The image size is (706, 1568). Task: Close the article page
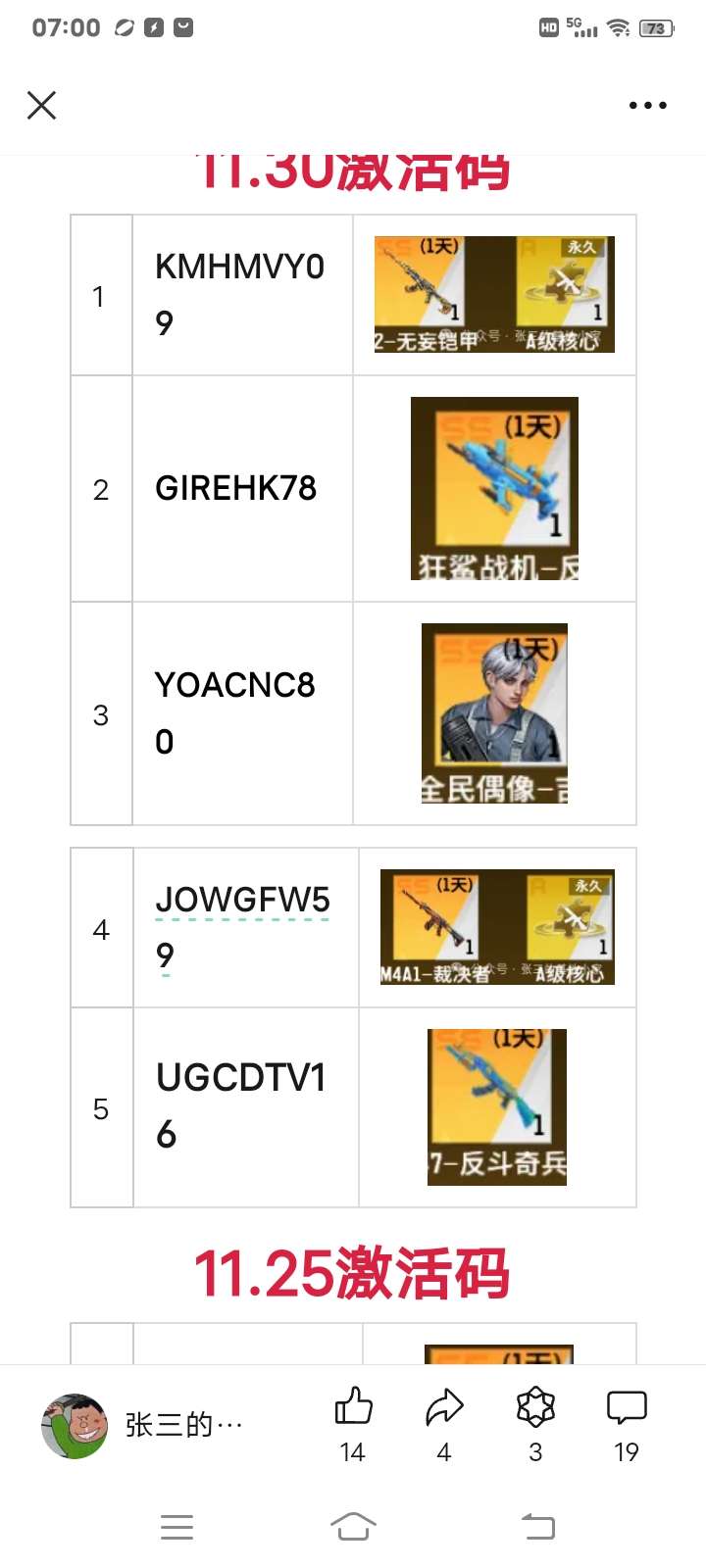tap(41, 105)
